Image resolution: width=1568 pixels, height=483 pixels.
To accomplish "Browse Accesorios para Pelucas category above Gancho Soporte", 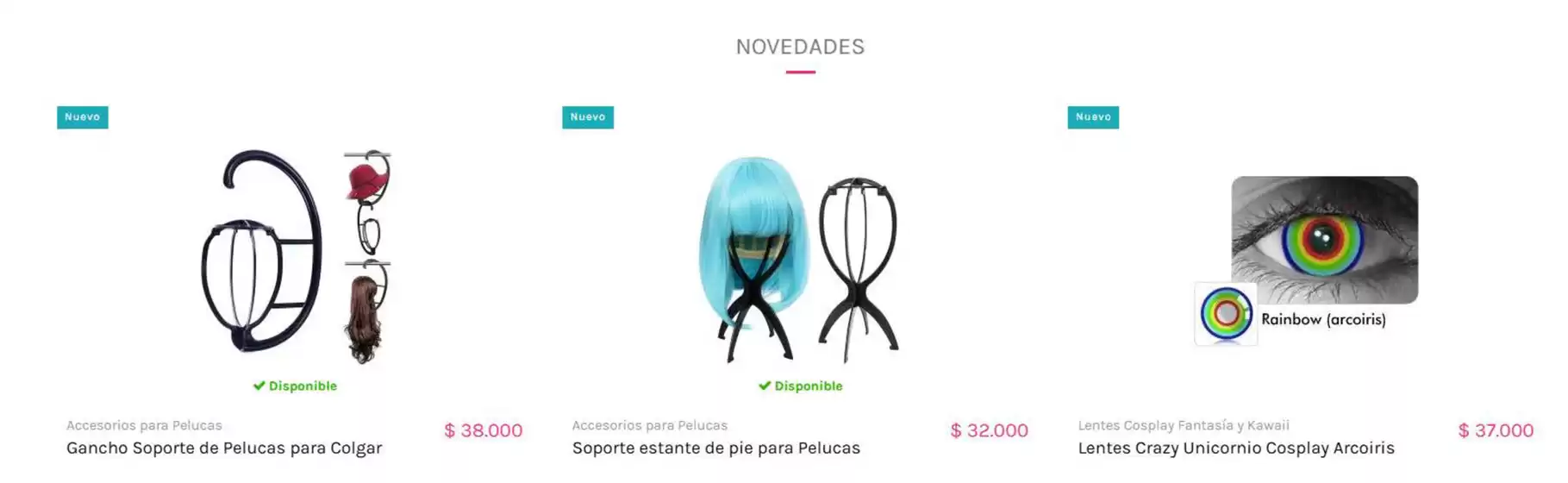I will [144, 425].
